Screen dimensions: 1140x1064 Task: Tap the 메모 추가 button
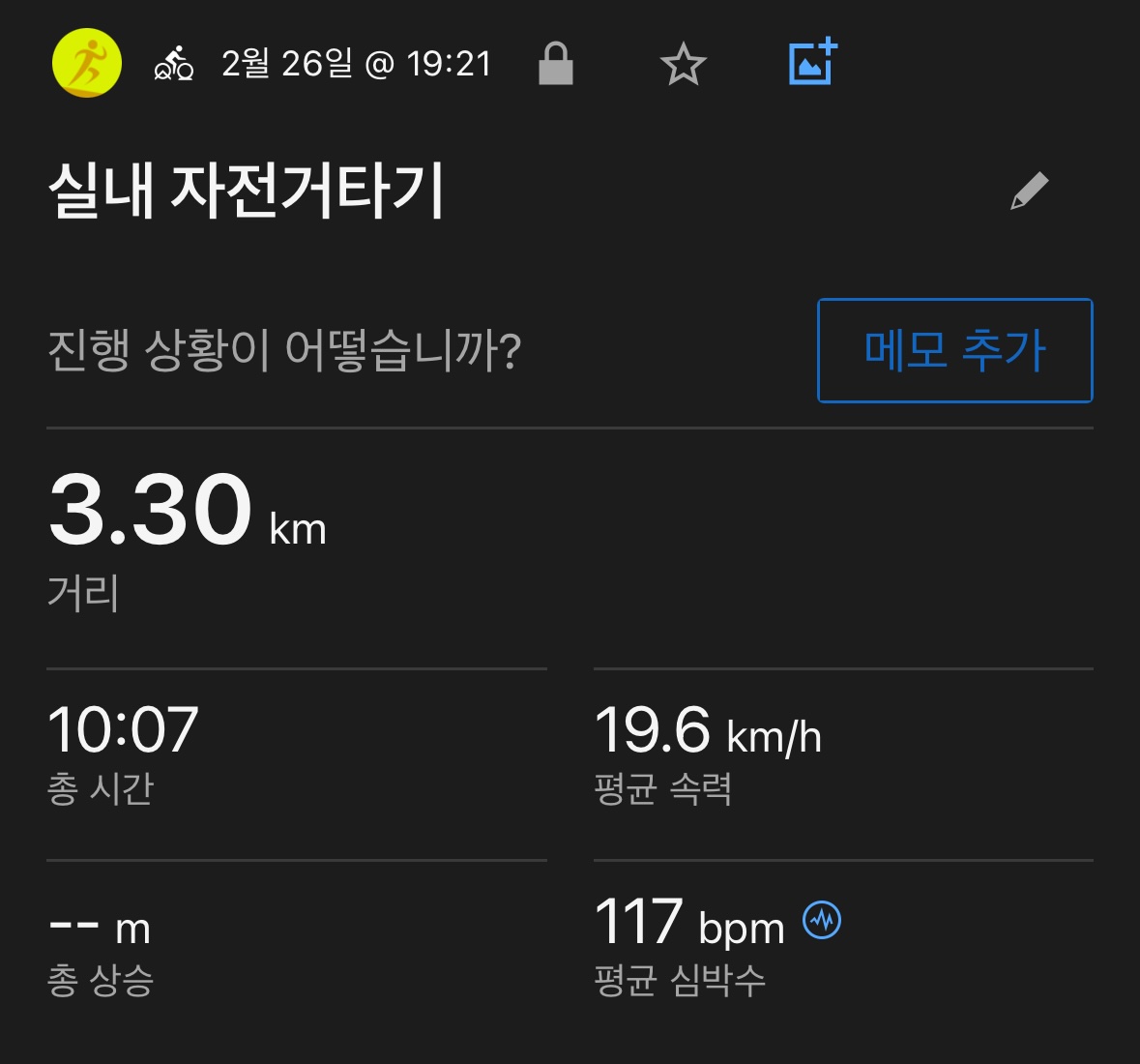[x=954, y=350]
